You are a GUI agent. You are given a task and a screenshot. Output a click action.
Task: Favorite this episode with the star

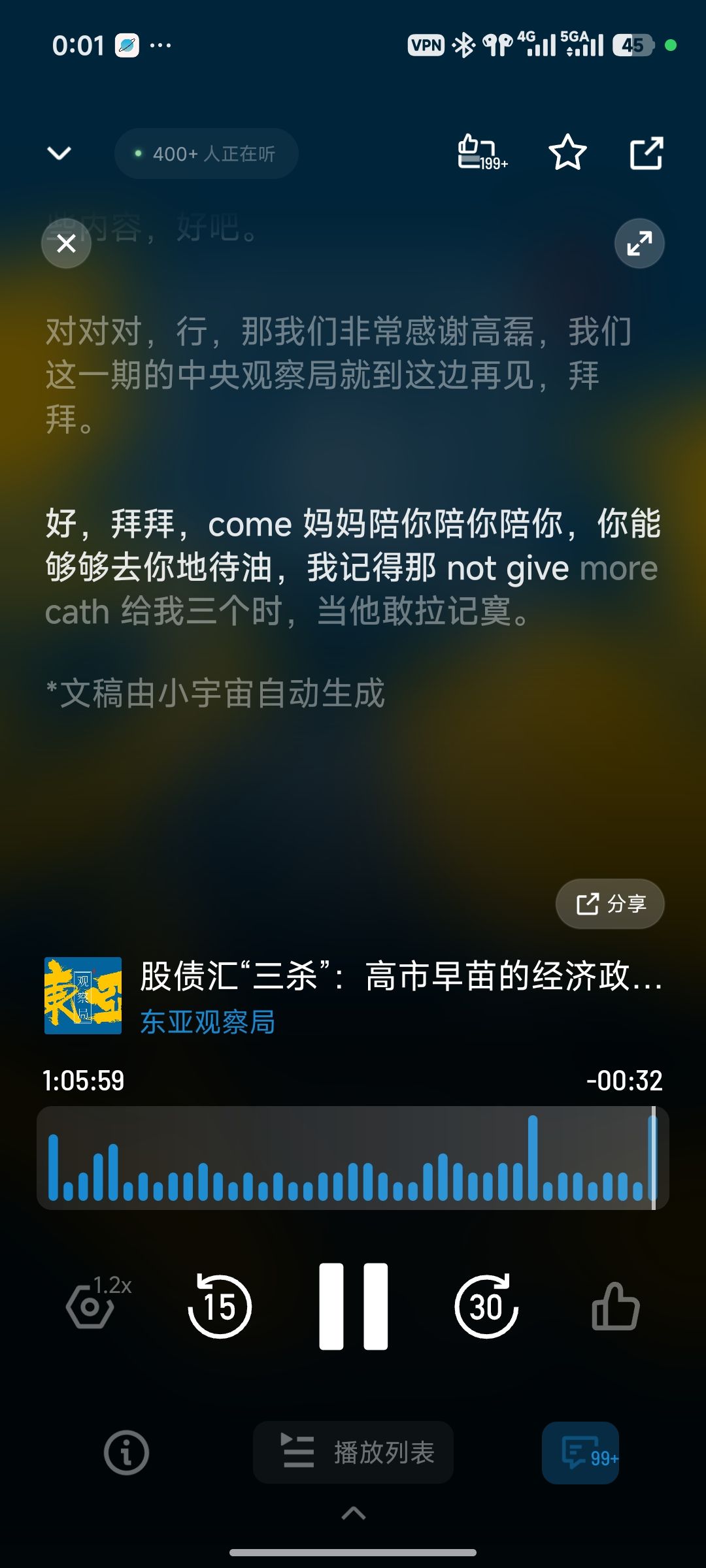coord(567,153)
